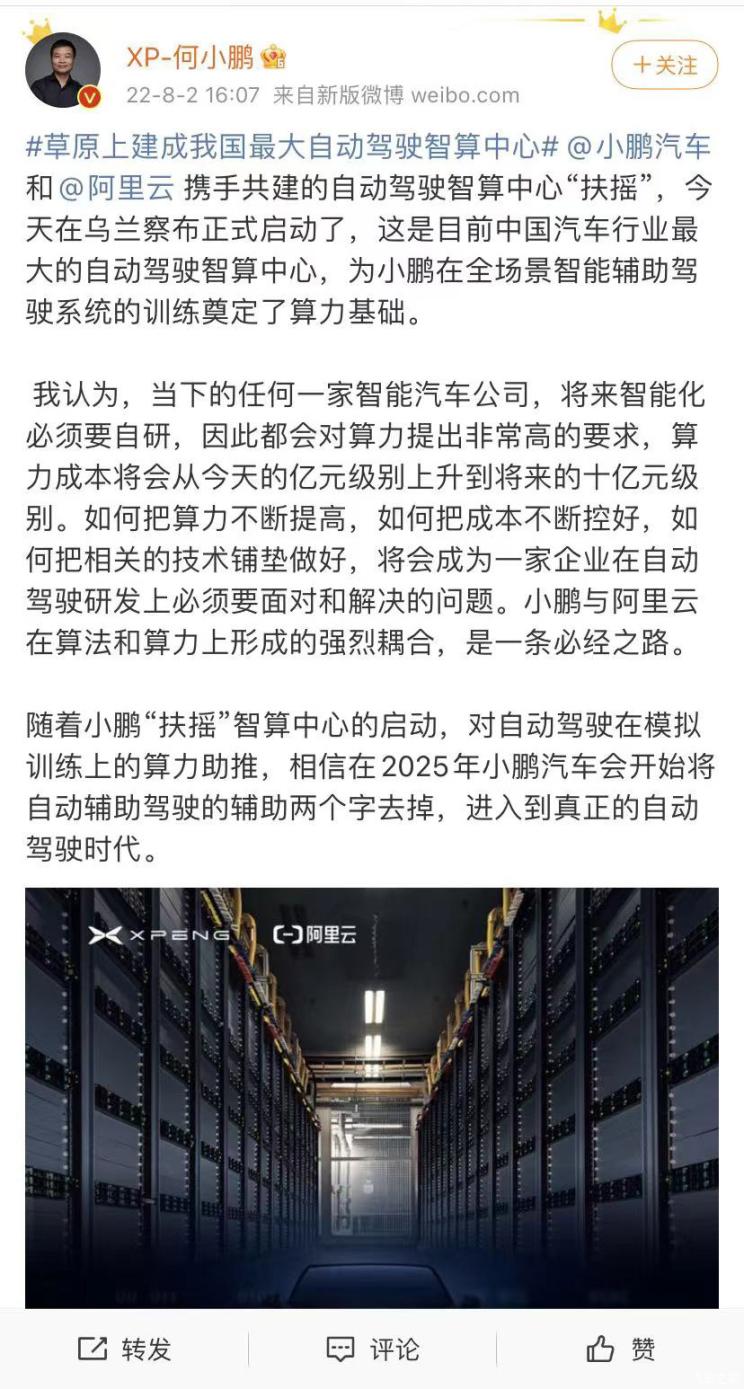744x1389 pixels.
Task: Click the 评论 comment text label
Action: pos(395,1347)
